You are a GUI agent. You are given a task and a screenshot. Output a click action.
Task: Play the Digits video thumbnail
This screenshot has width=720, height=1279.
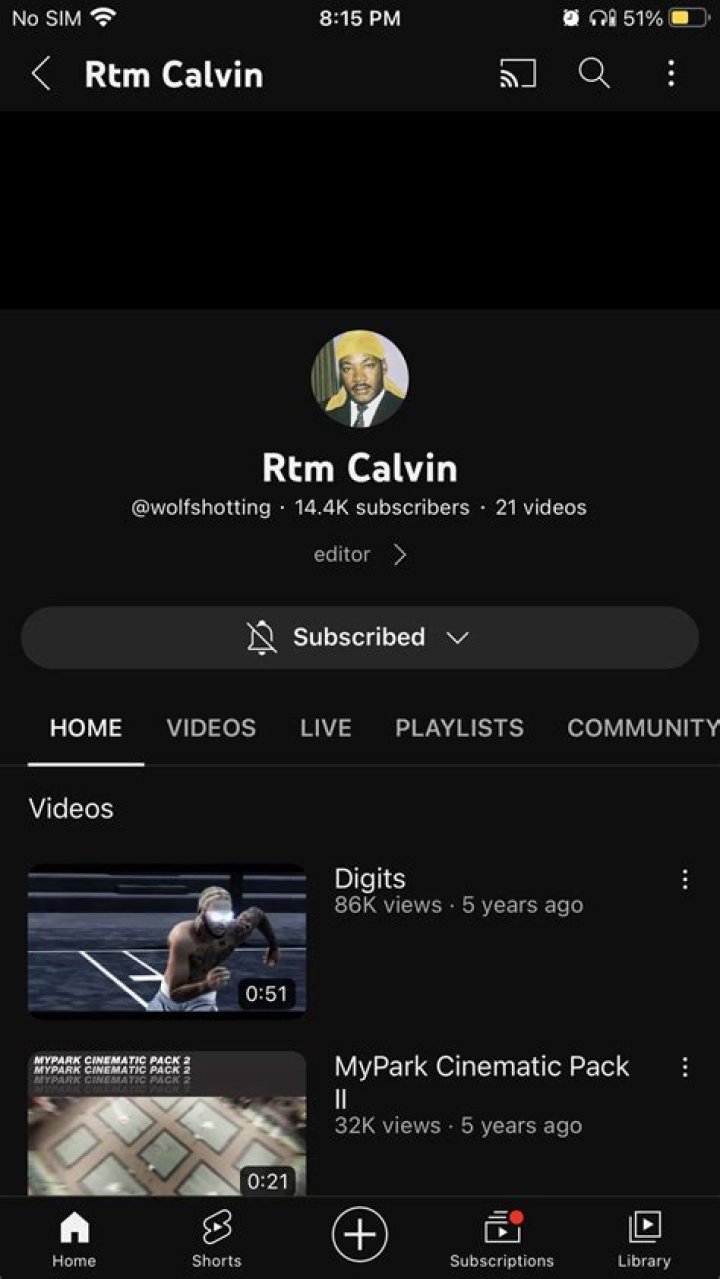[x=166, y=938]
